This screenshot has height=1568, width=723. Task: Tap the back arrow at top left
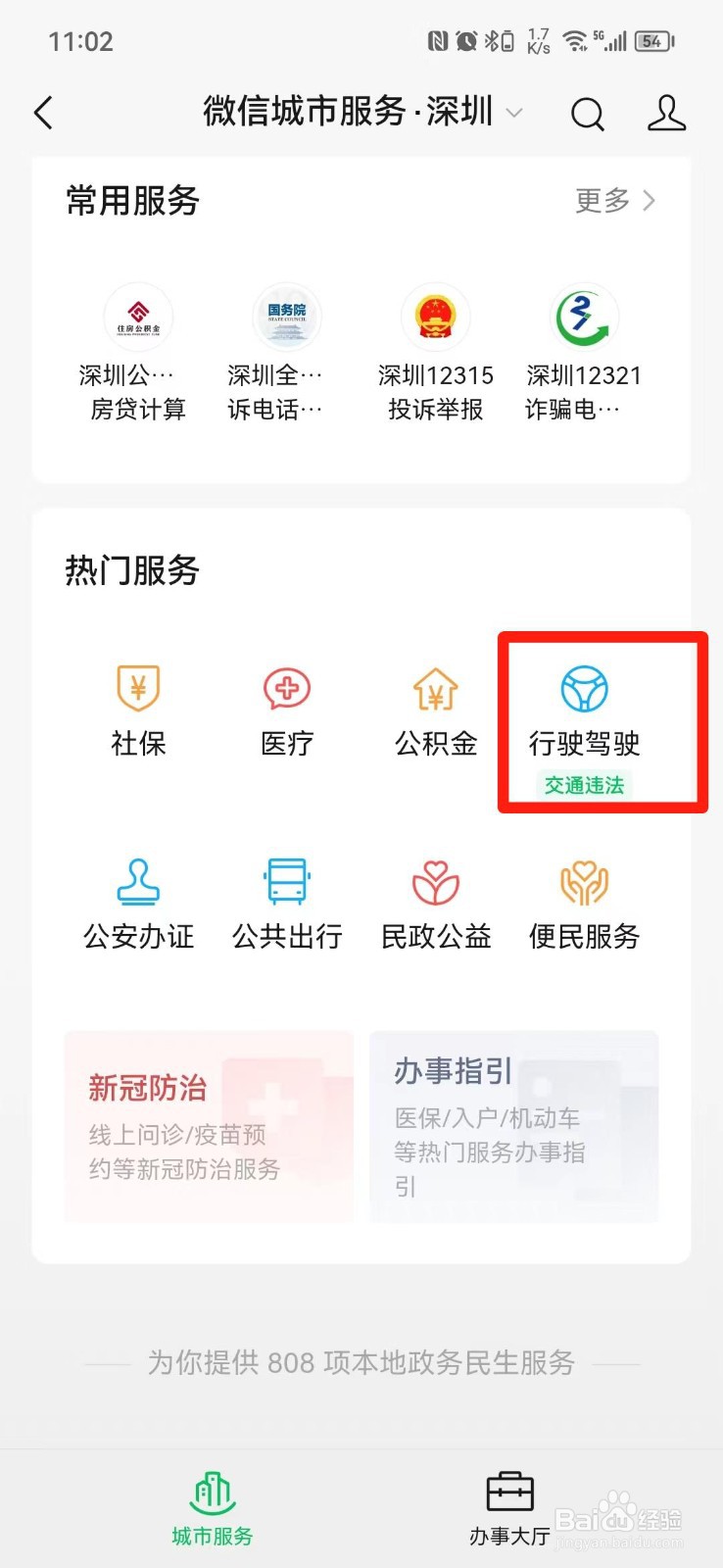43,113
